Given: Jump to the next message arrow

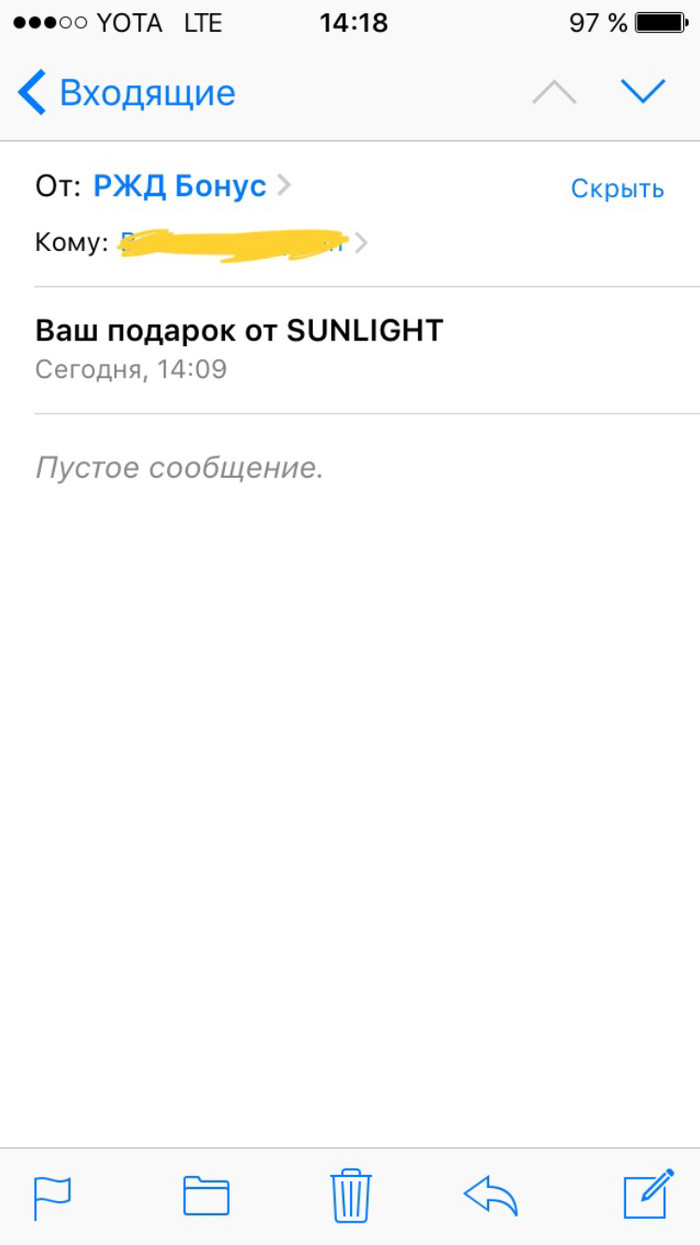Looking at the screenshot, I should (x=643, y=92).
